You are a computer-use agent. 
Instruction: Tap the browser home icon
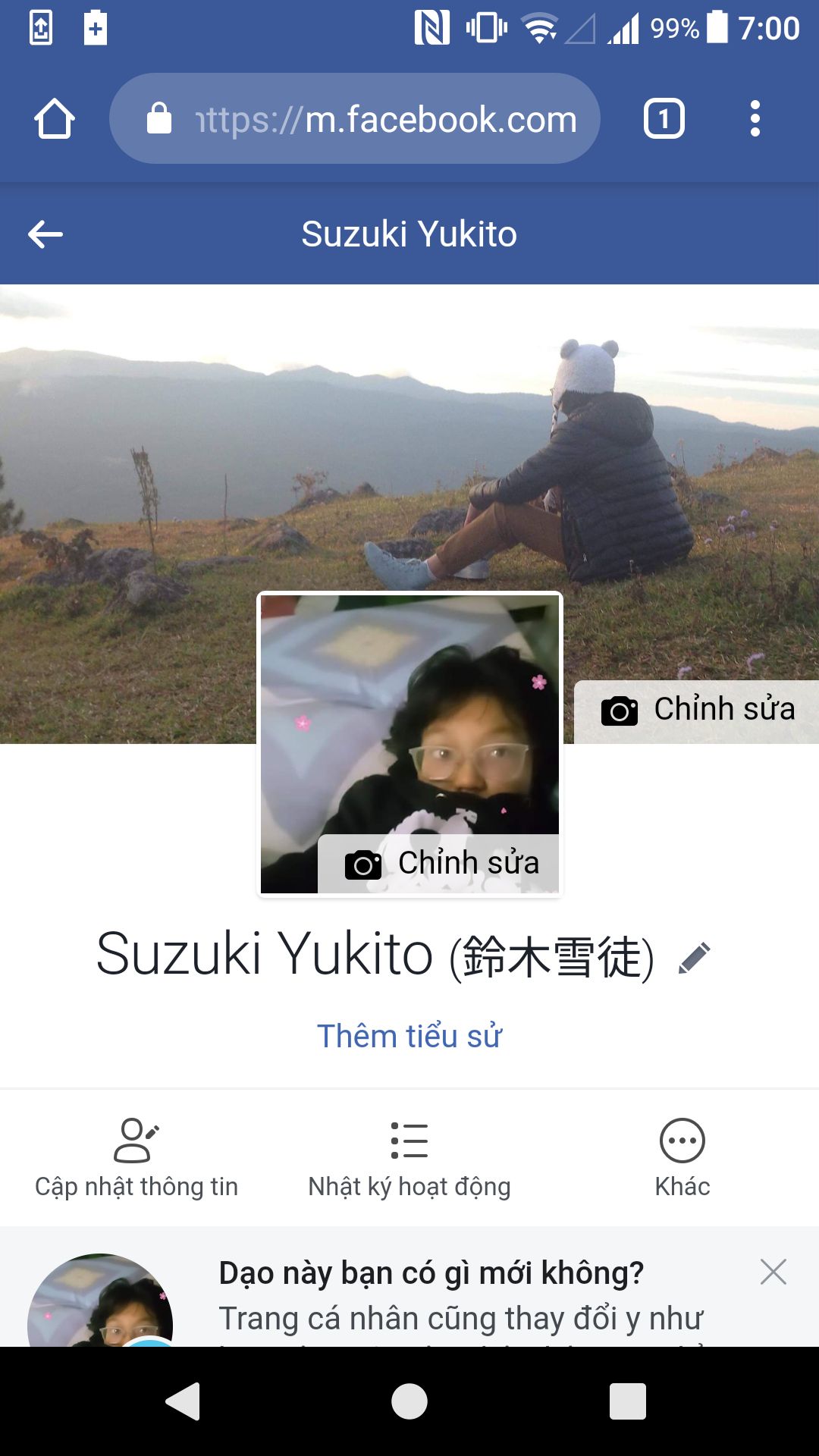(55, 119)
